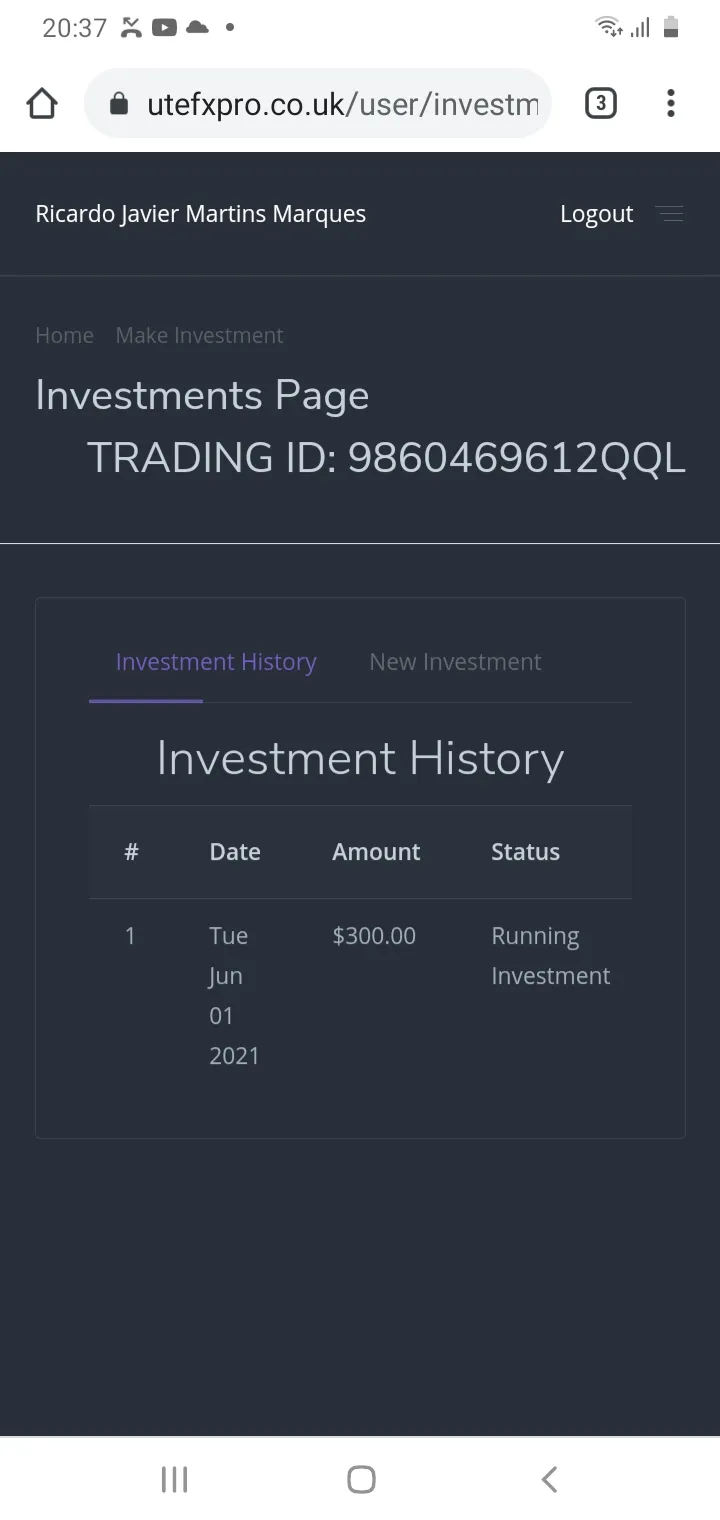Open the browser tab switcher
Screen dimensions: 720x1520
click(x=600, y=103)
